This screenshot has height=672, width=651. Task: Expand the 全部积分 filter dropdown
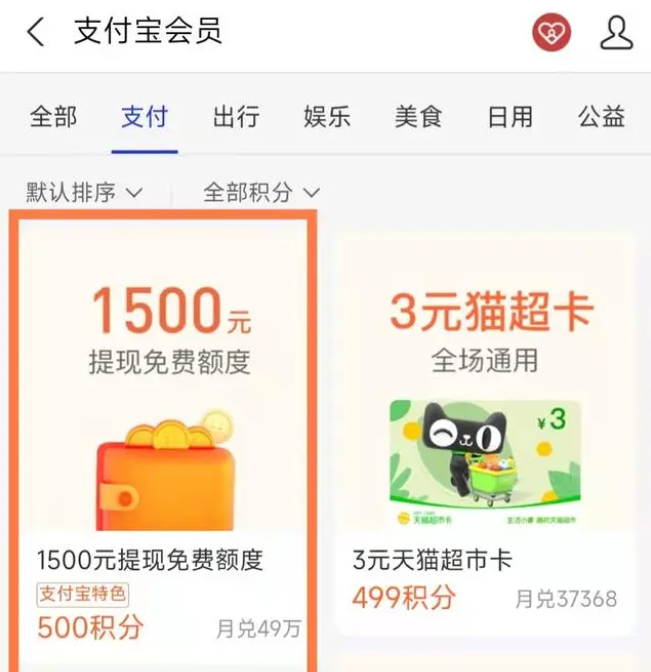261,192
